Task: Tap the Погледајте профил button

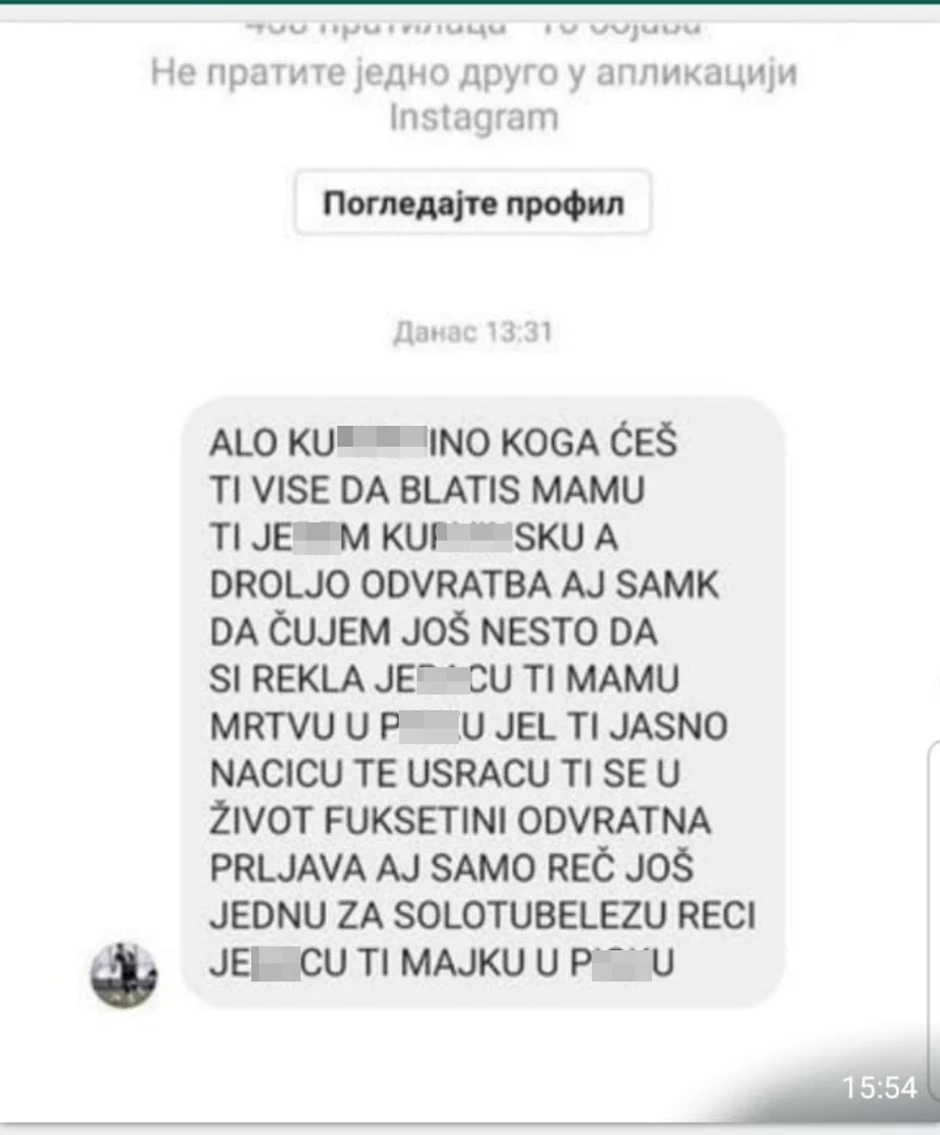Action: 473,203
